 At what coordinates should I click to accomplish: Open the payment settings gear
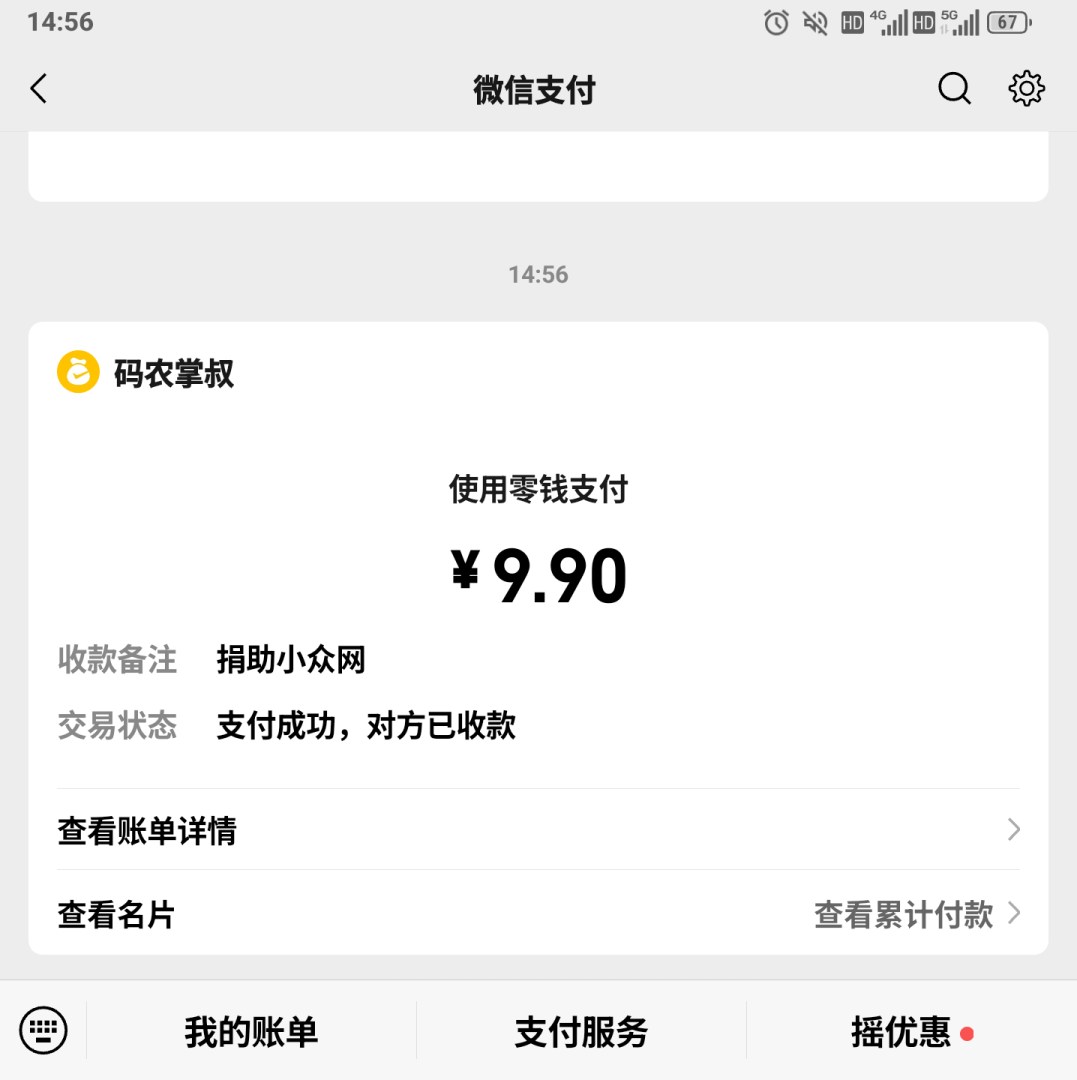coord(1026,88)
